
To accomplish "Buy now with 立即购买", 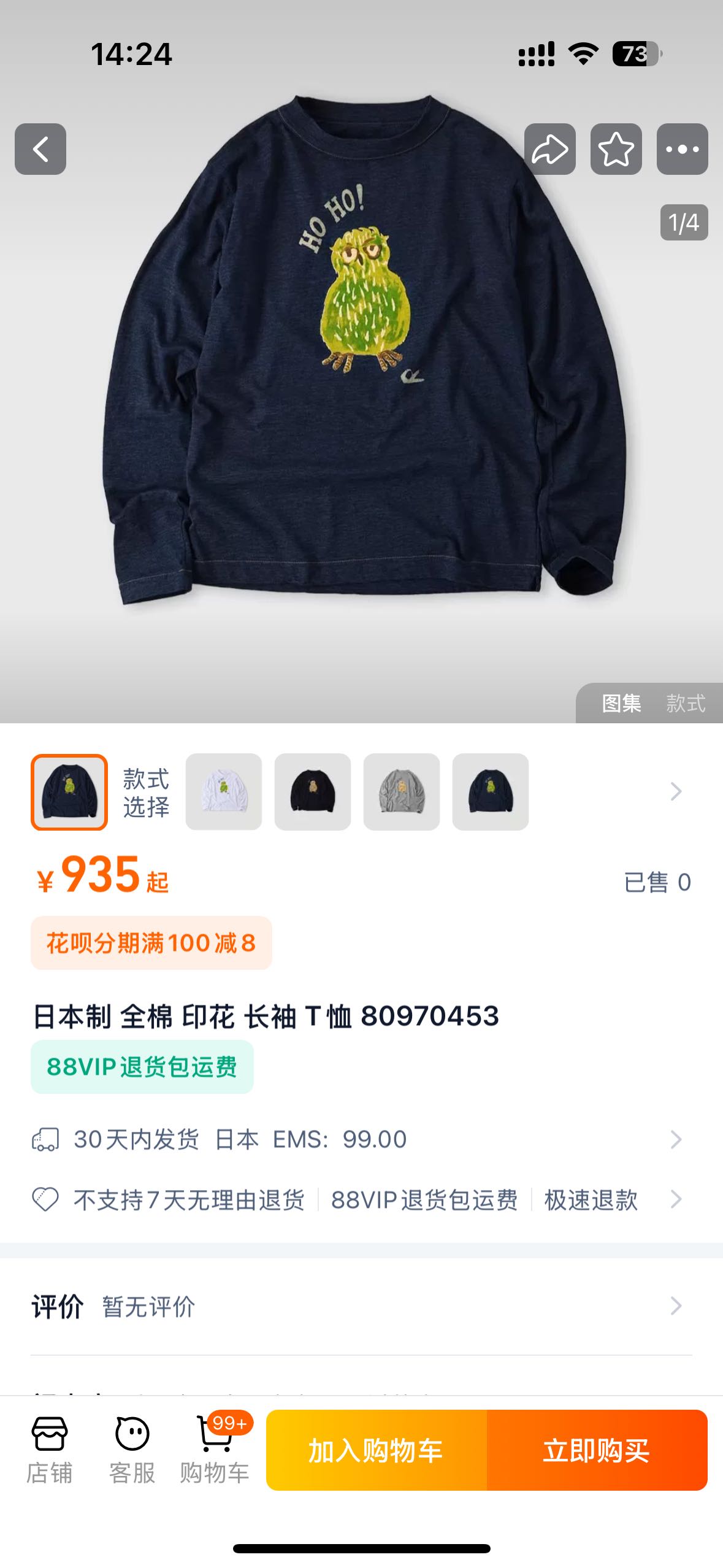I will pyautogui.click(x=597, y=1450).
